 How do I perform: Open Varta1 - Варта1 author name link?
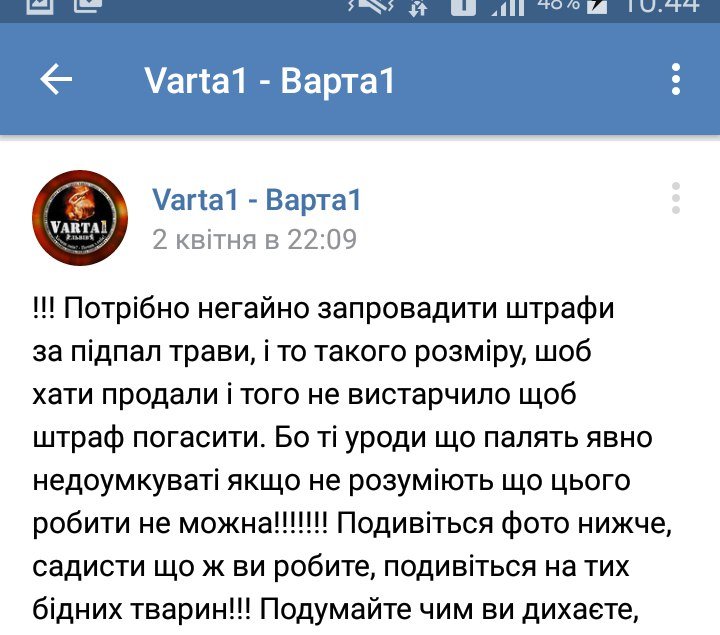coord(256,199)
